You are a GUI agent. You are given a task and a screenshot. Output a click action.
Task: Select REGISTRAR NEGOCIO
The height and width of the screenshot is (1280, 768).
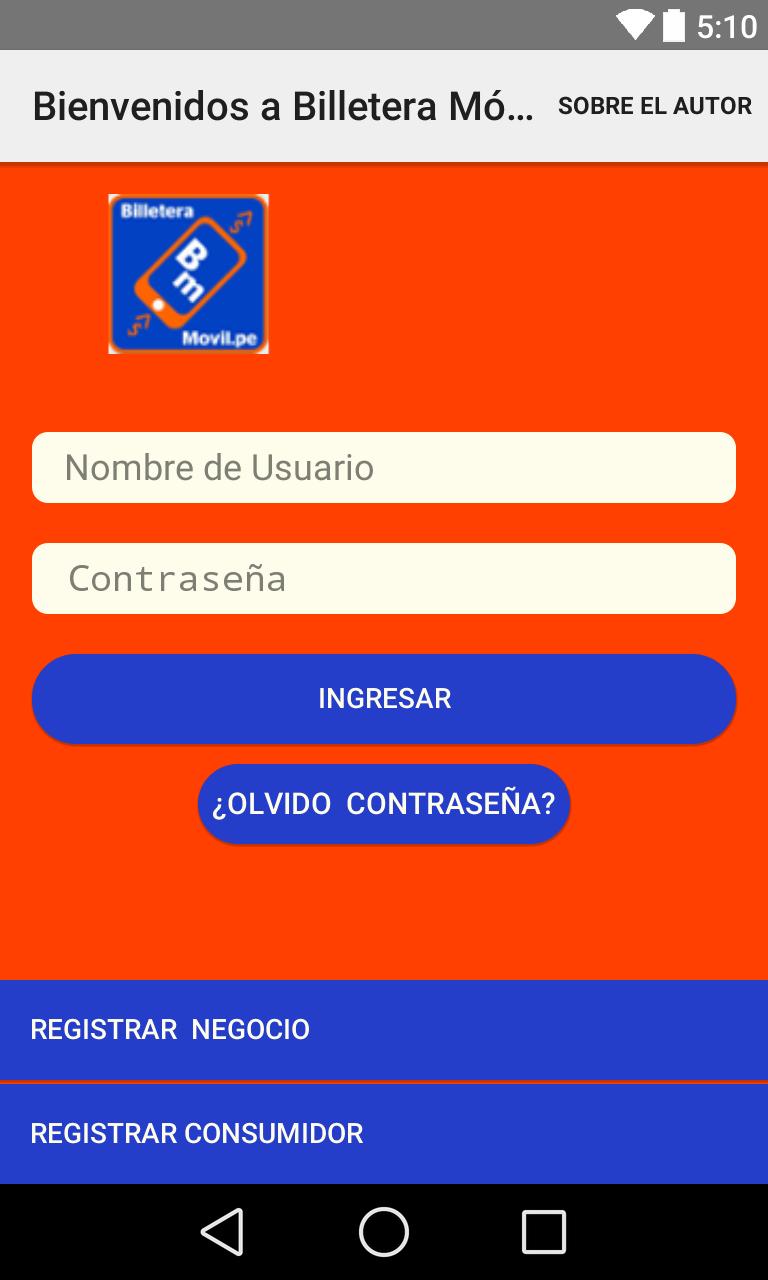pyautogui.click(x=384, y=1029)
